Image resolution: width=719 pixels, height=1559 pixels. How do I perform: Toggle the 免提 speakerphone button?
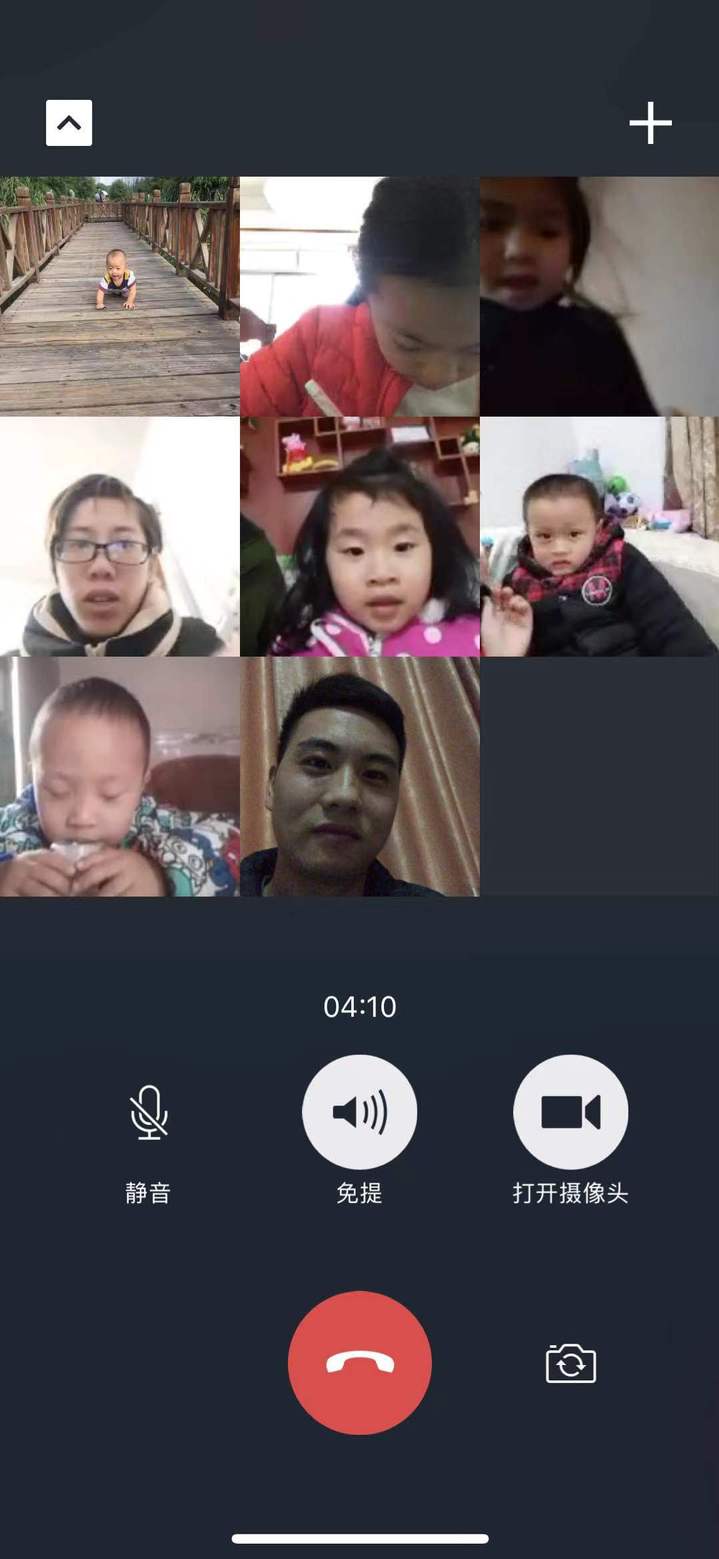tap(360, 1113)
